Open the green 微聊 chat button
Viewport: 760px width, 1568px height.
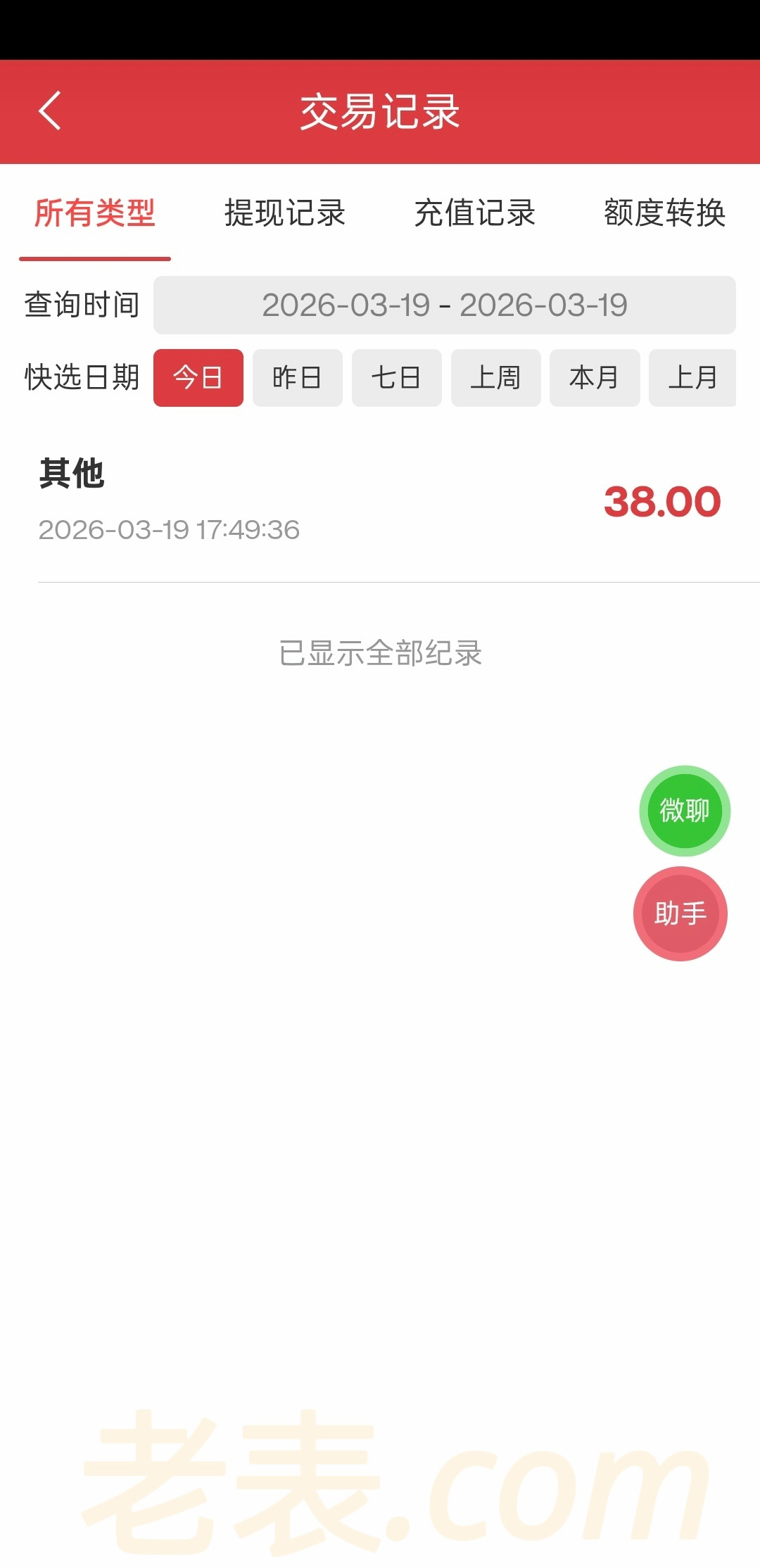click(x=685, y=811)
